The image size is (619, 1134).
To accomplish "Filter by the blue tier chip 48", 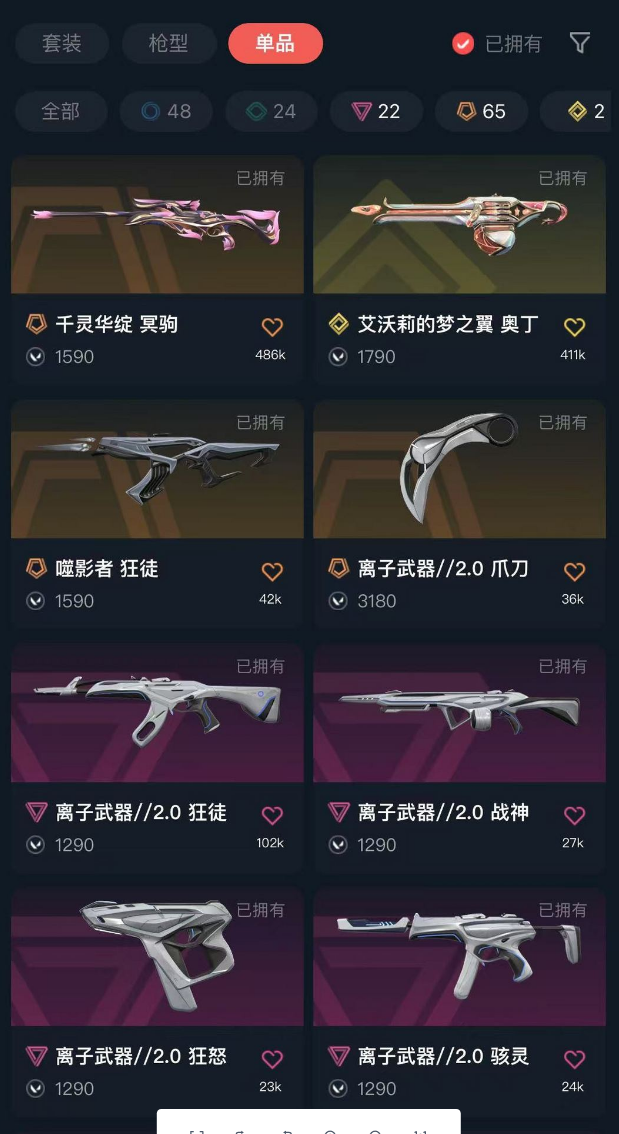I will pos(166,111).
